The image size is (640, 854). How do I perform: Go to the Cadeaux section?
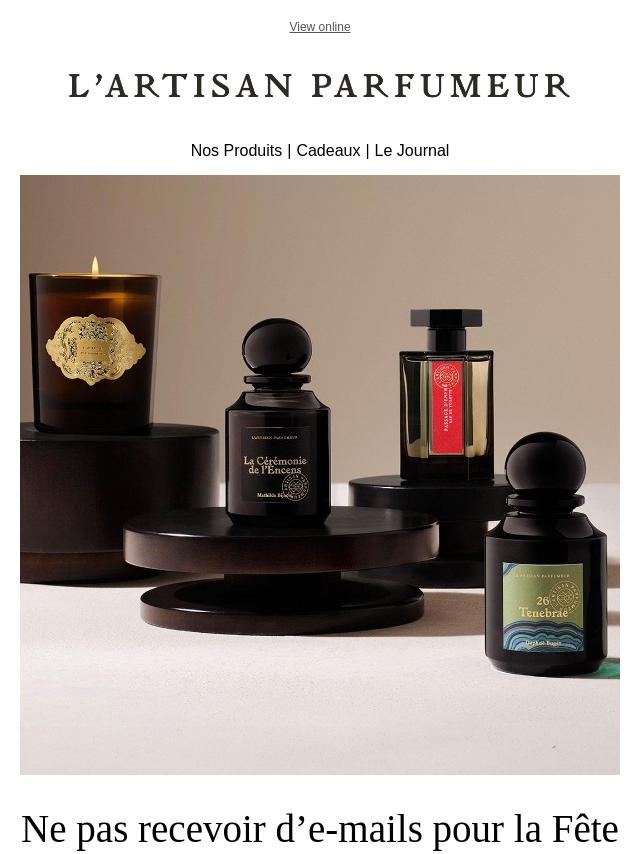click(x=328, y=150)
